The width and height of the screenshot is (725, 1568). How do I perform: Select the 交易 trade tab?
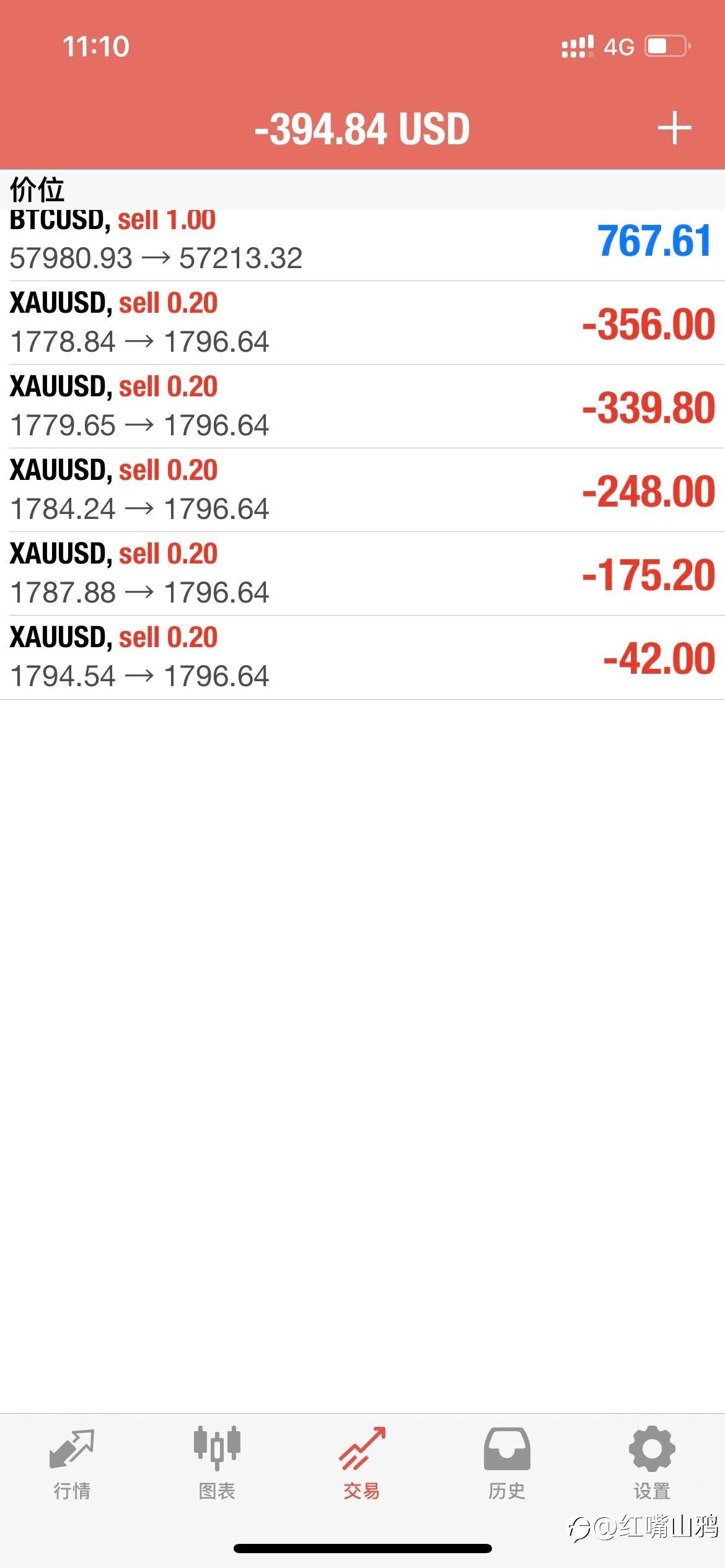click(362, 1464)
